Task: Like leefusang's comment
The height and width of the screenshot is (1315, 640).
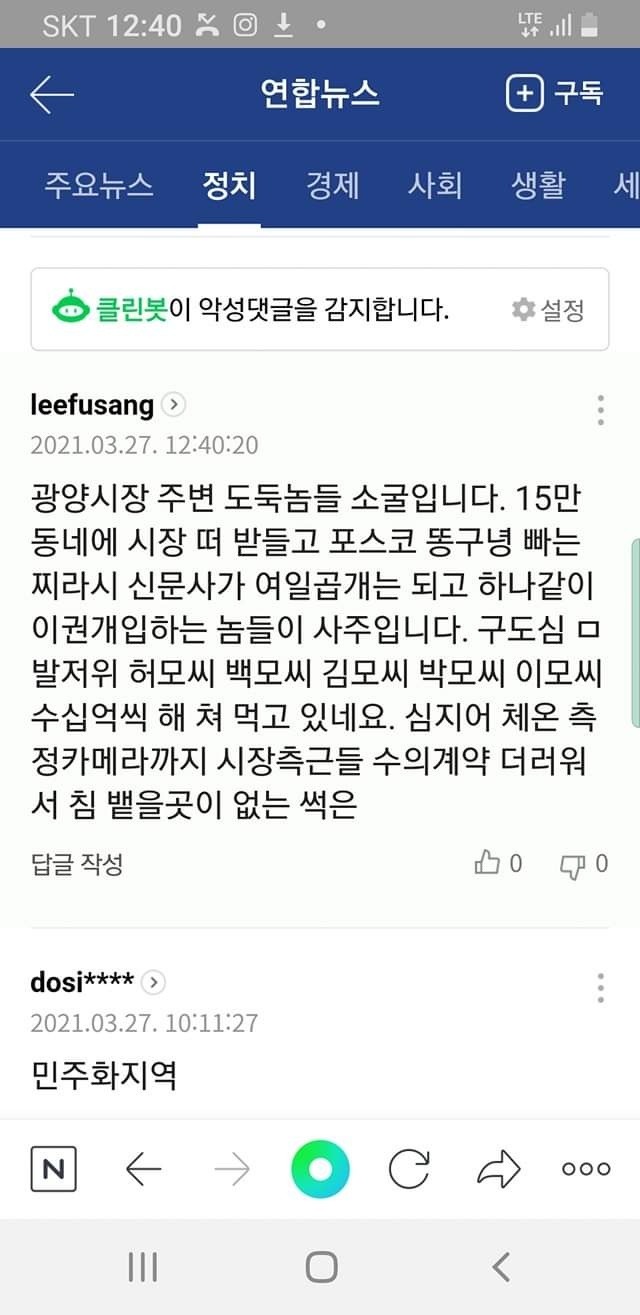Action: coord(497,864)
